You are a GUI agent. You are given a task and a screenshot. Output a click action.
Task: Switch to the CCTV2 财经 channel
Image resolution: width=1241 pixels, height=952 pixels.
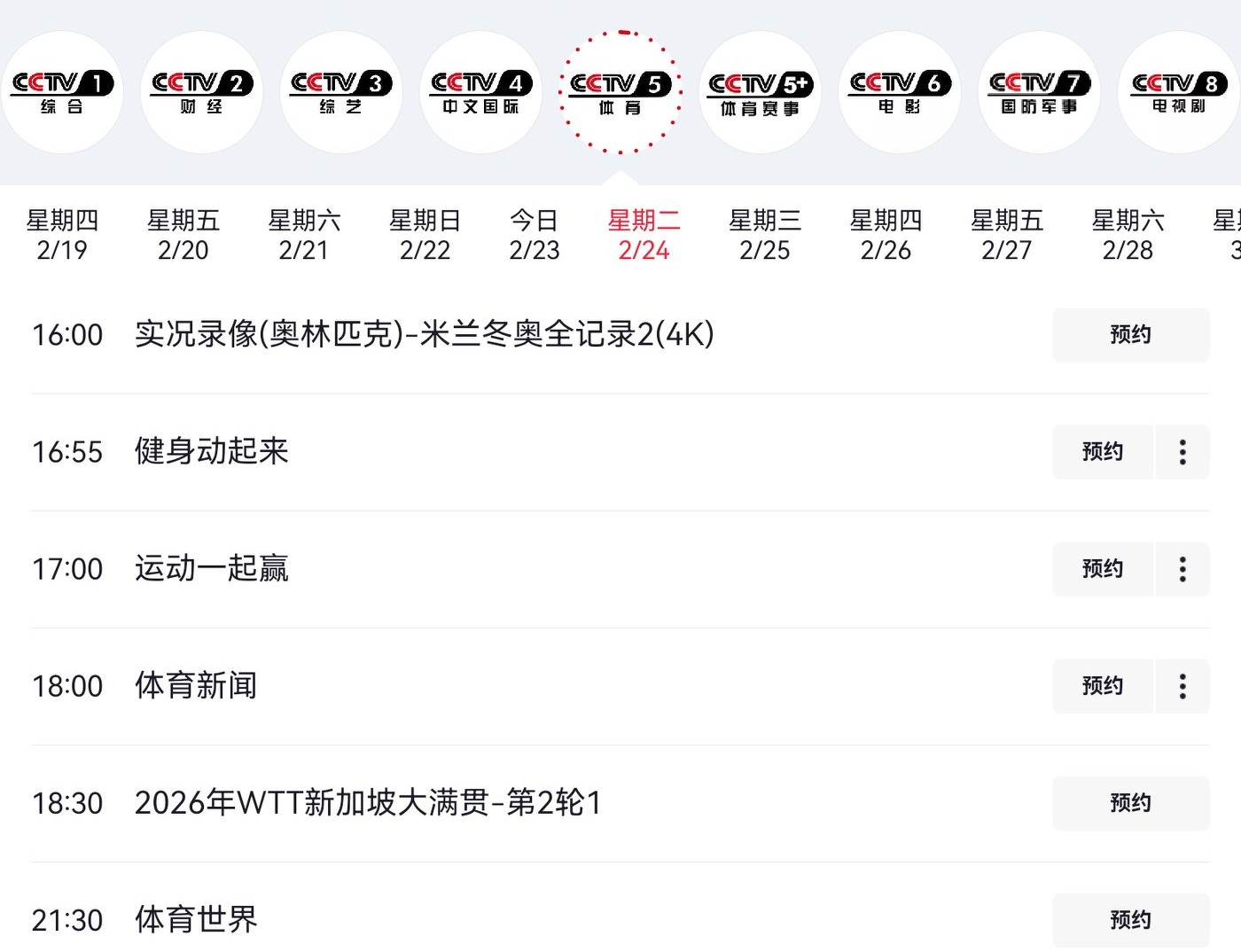click(x=201, y=92)
